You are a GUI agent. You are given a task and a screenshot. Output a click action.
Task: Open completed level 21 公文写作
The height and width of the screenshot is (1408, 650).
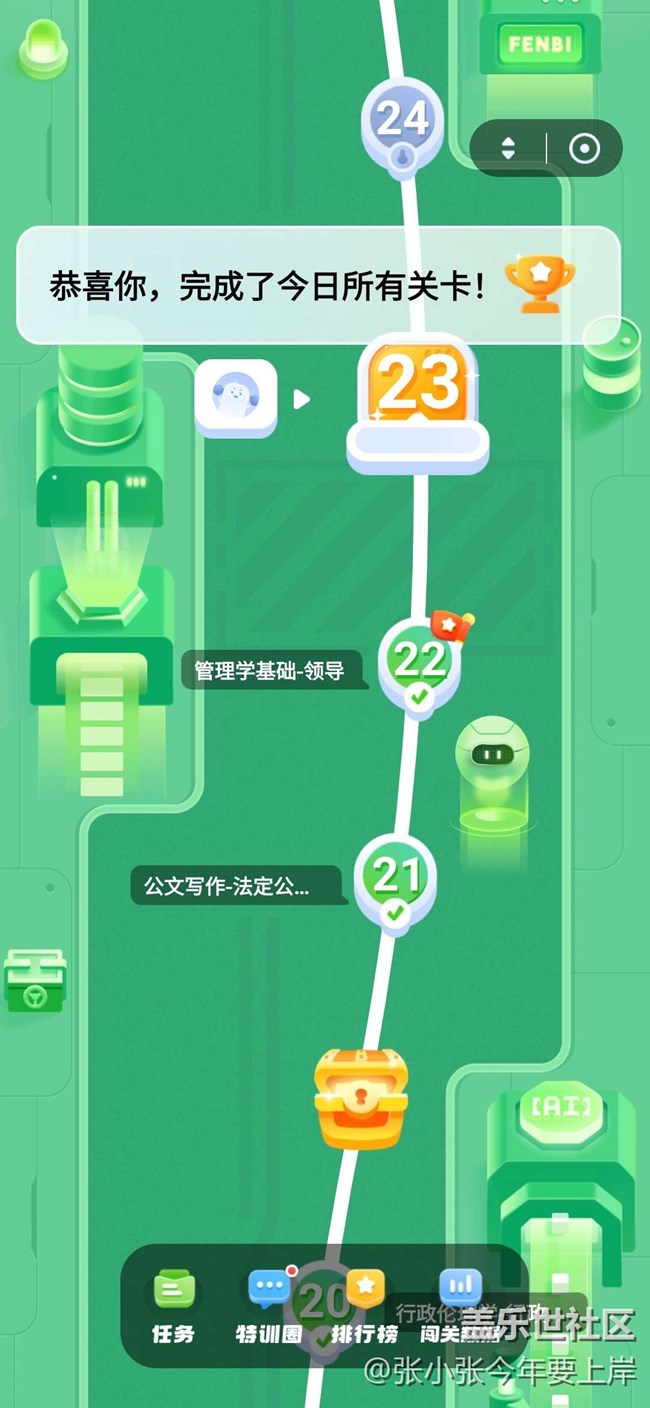pos(396,879)
